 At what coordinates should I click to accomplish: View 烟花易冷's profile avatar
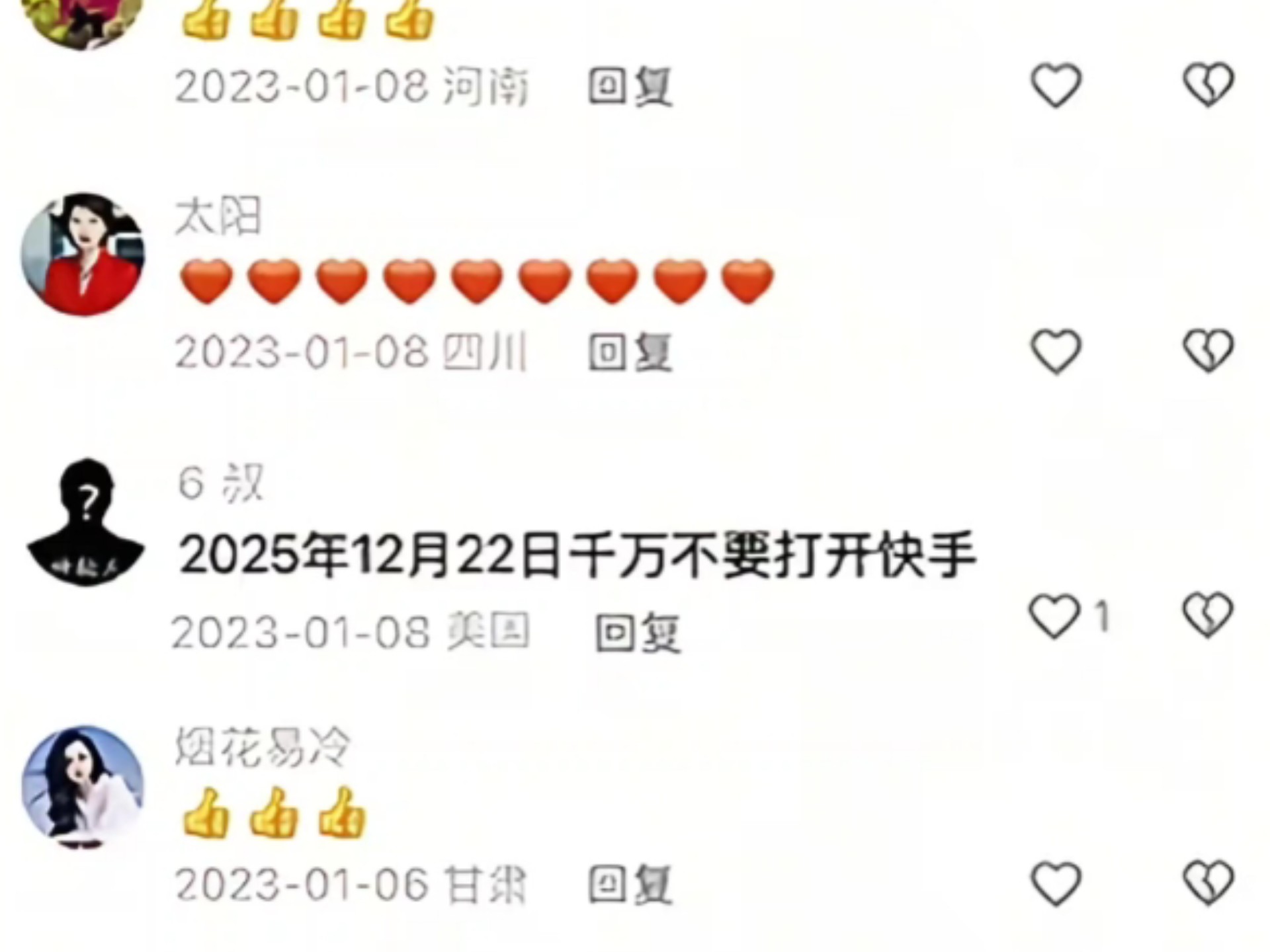click(x=83, y=787)
